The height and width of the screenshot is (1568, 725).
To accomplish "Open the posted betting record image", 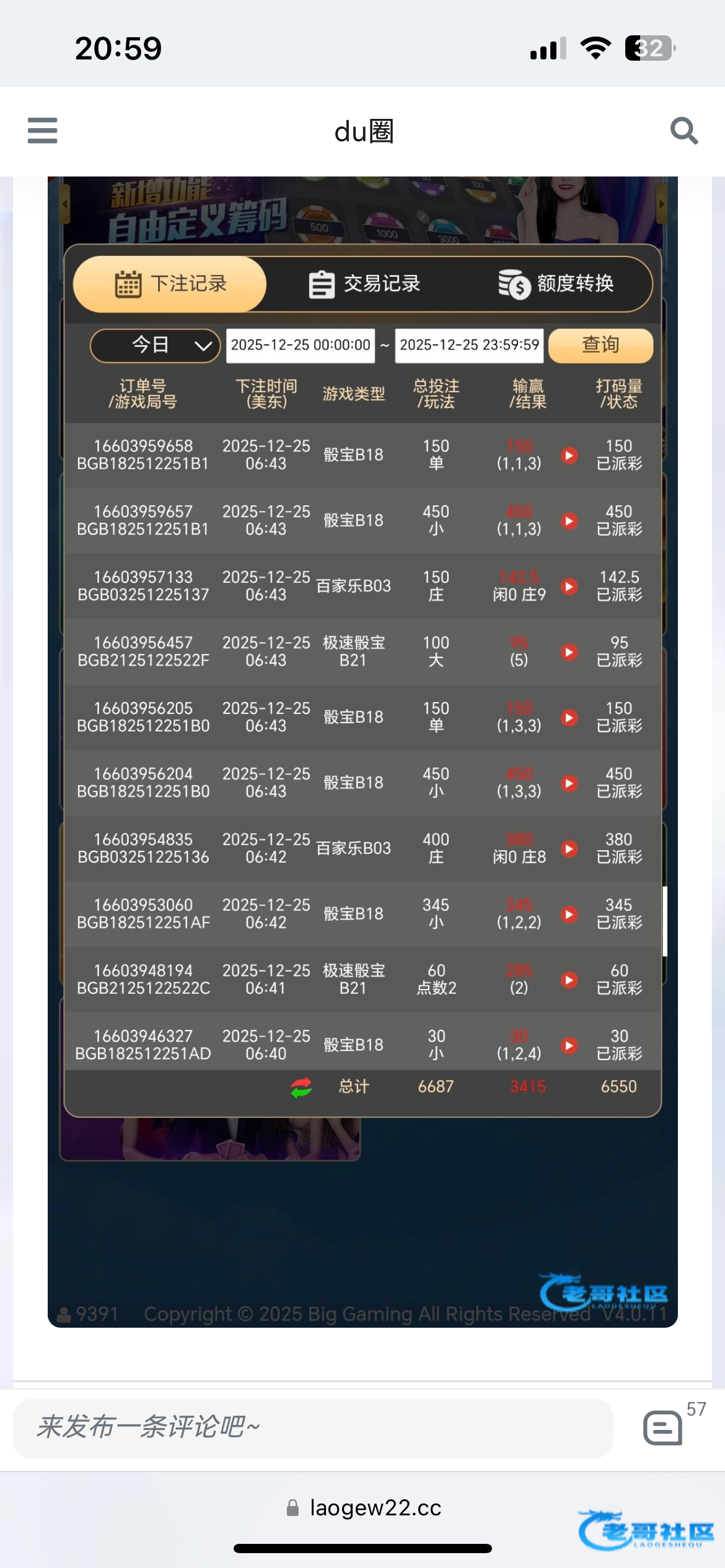I will pos(362,743).
